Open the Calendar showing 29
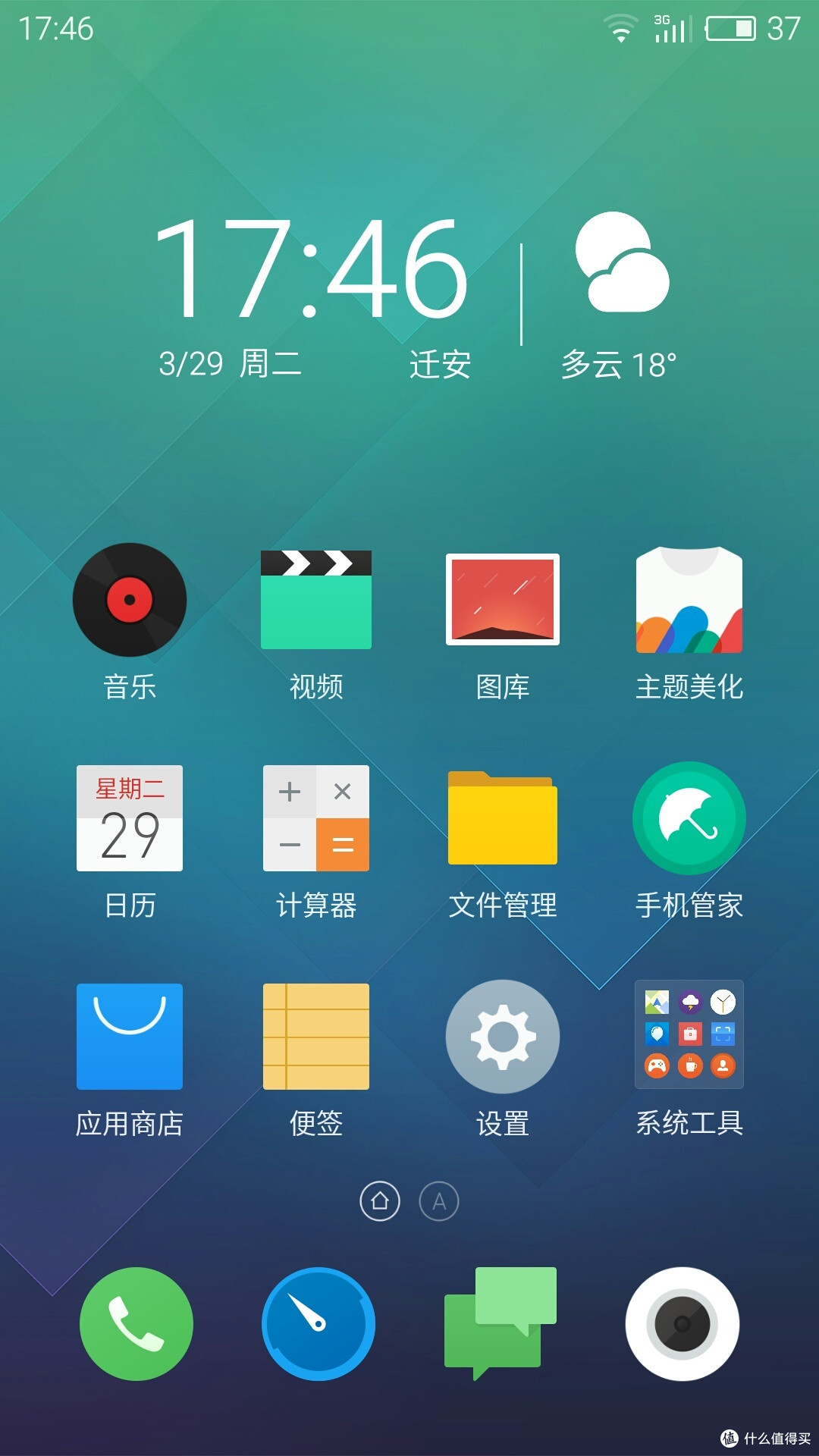Viewport: 819px width, 1456px height. click(129, 819)
